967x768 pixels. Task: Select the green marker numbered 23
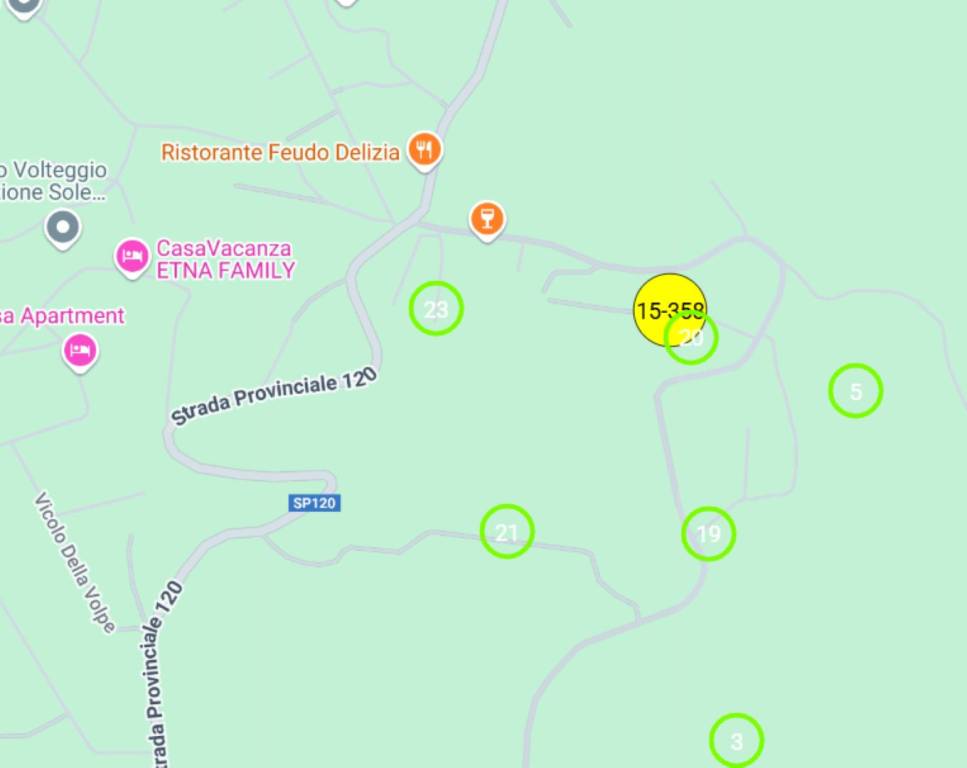point(436,309)
